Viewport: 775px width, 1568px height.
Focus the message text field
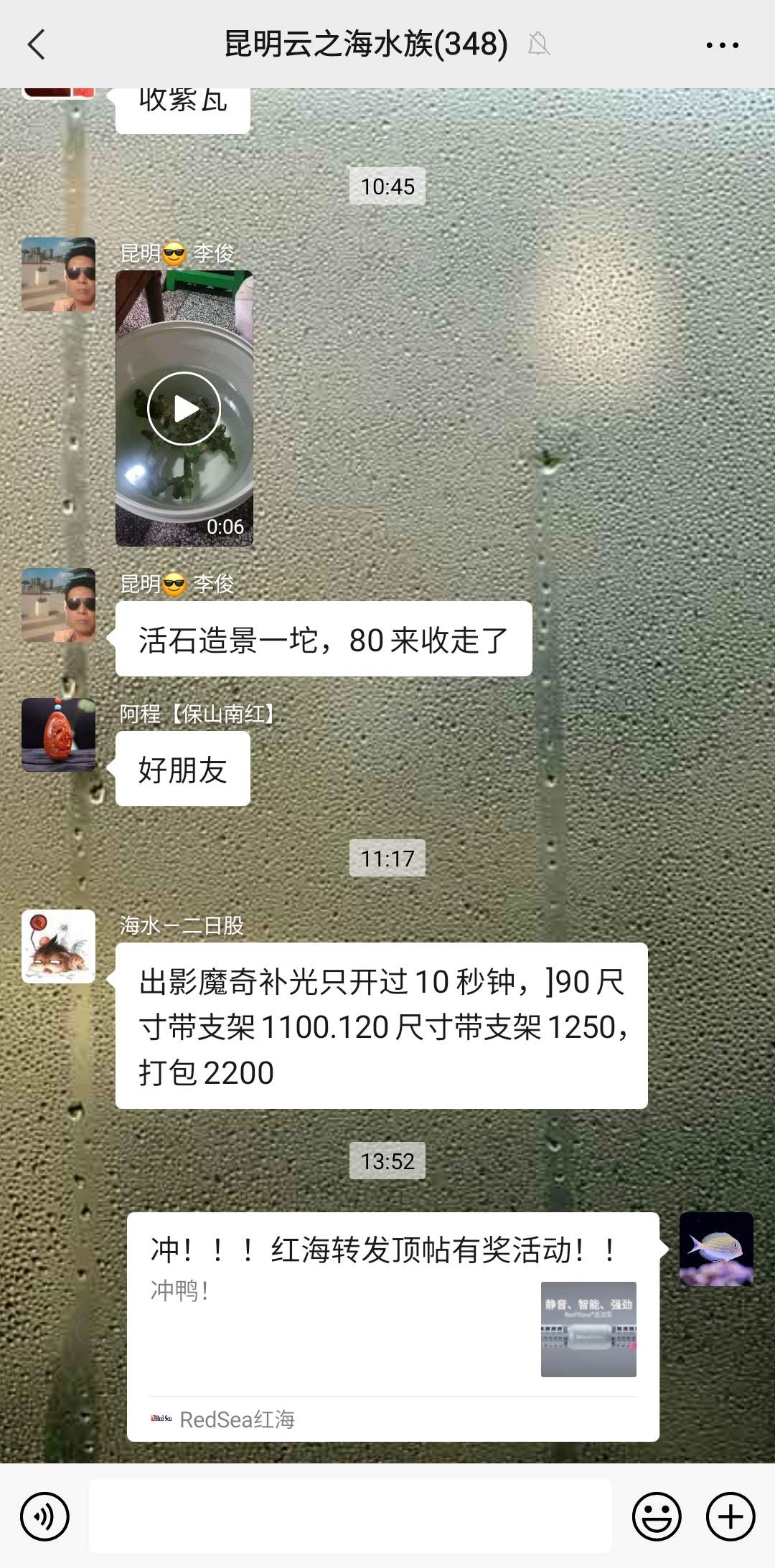[x=350, y=1515]
